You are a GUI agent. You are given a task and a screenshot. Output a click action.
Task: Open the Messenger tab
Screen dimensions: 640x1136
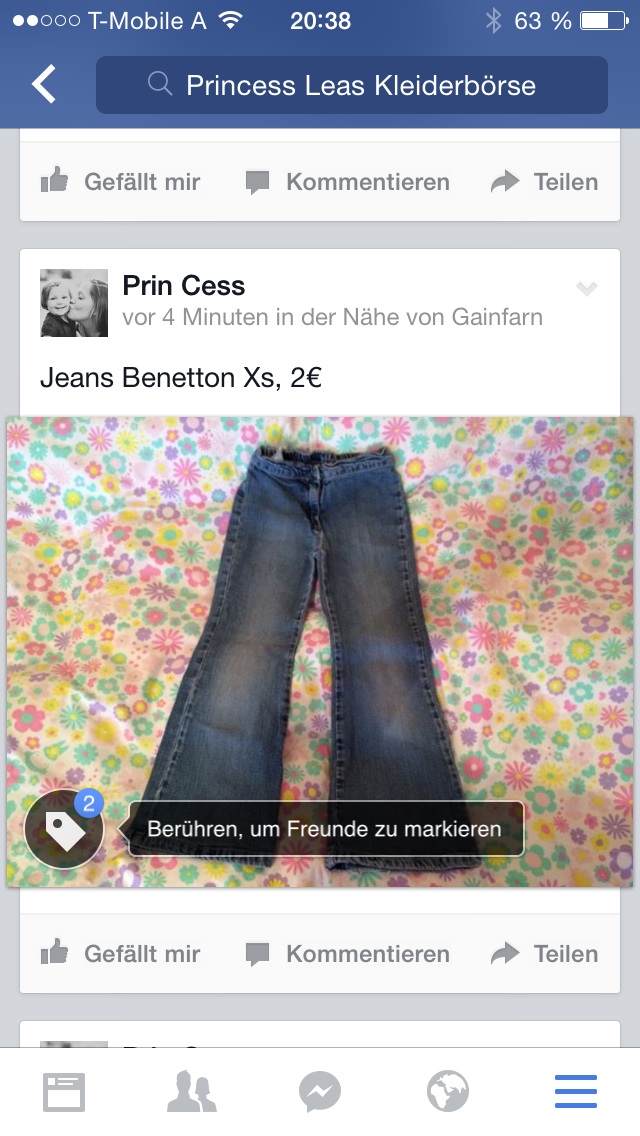[x=320, y=1092]
